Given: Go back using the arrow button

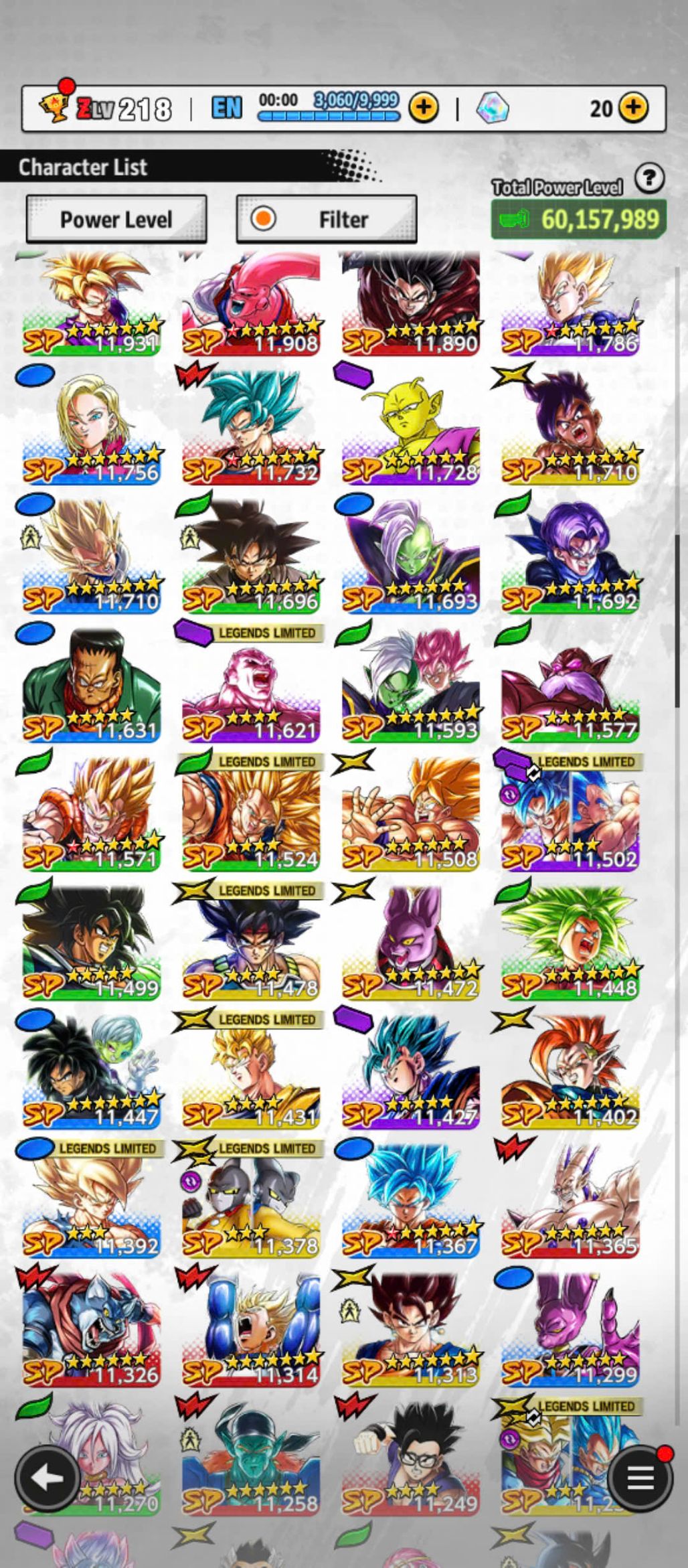Looking at the screenshot, I should pos(48,1478).
